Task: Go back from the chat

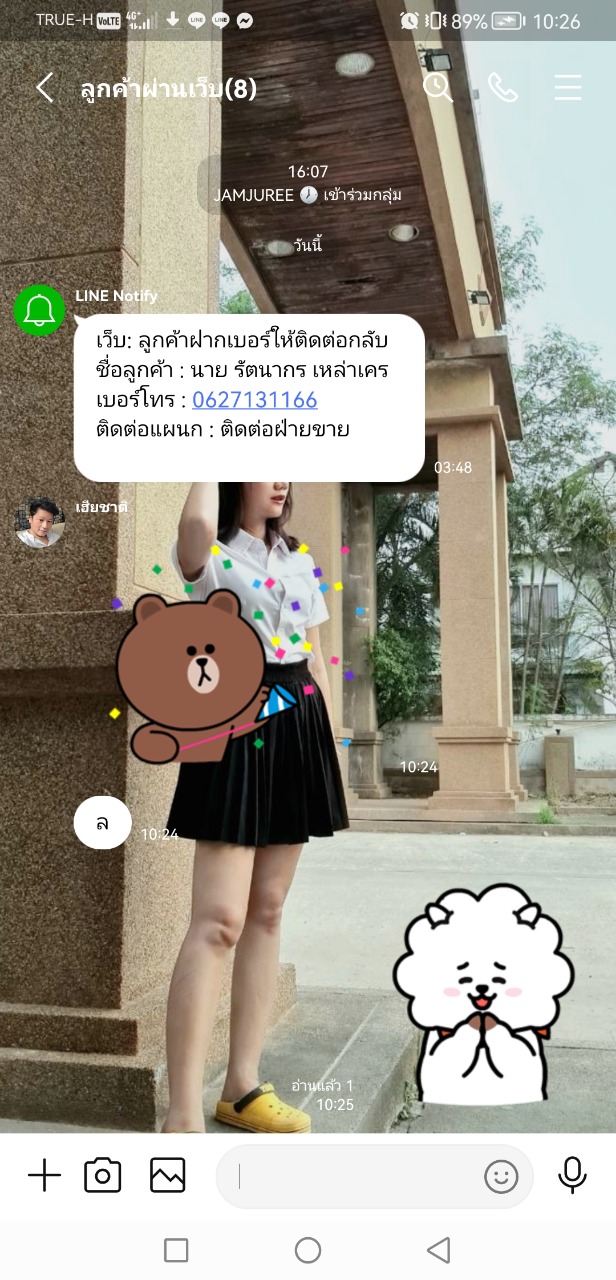Action: tap(44, 88)
